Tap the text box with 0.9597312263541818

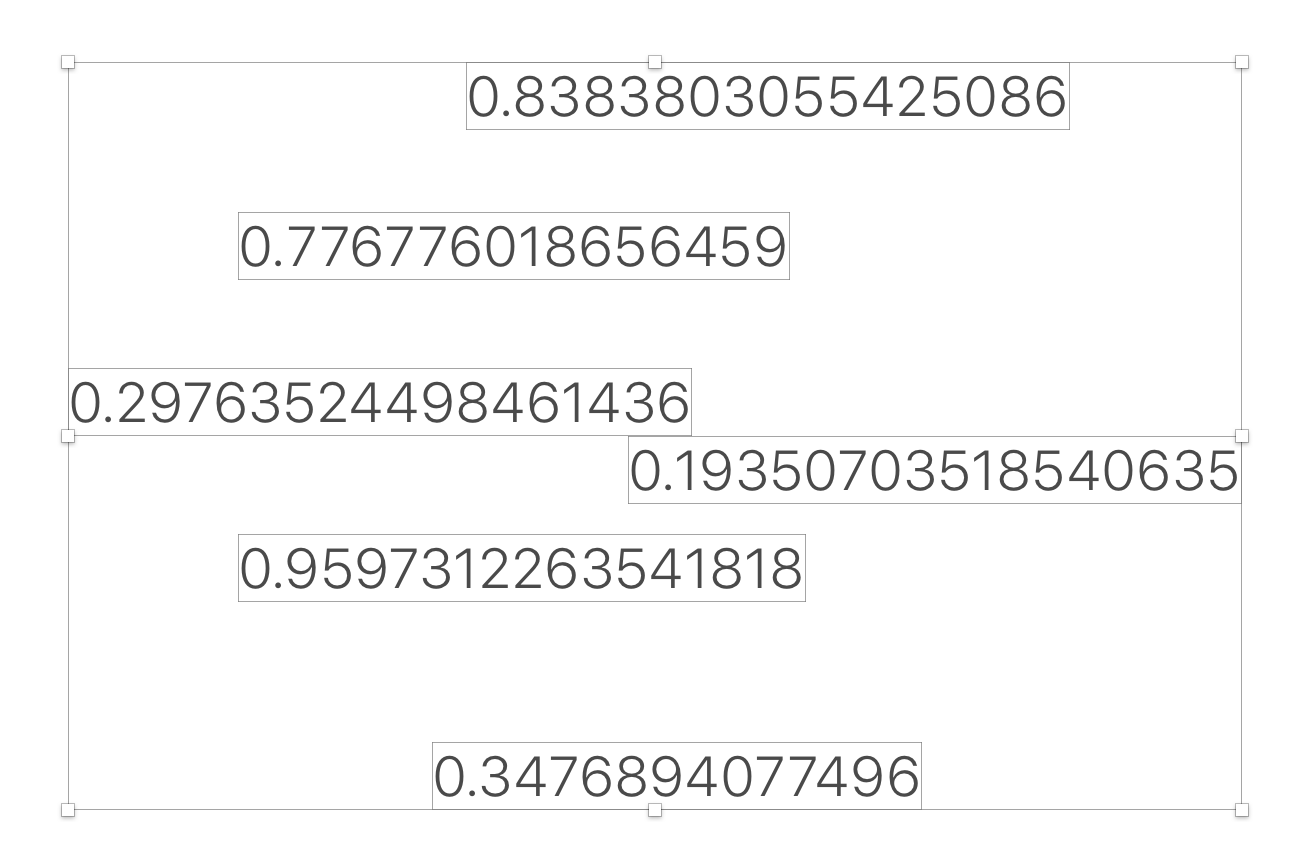(521, 568)
